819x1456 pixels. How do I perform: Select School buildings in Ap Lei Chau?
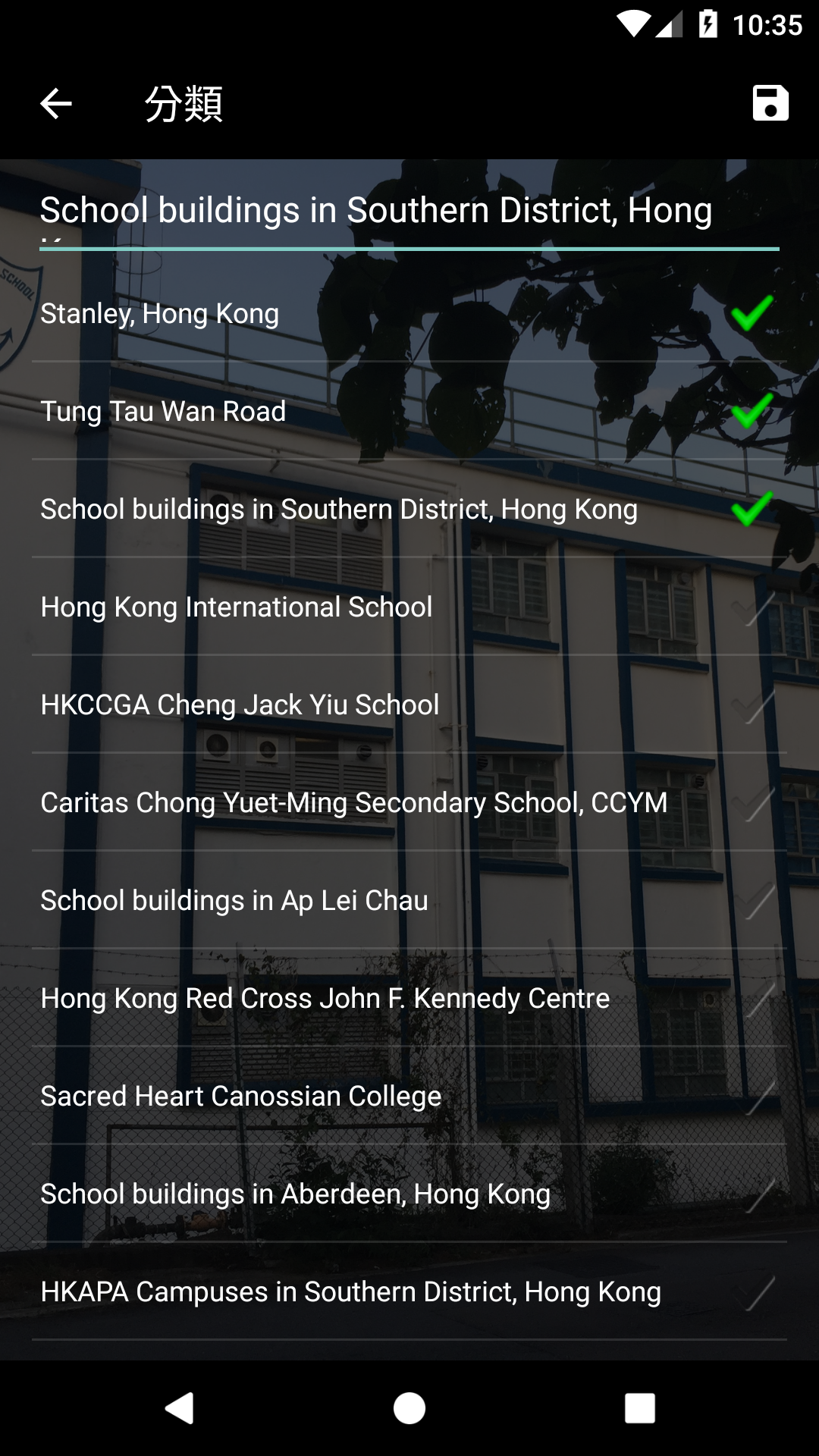(x=409, y=901)
